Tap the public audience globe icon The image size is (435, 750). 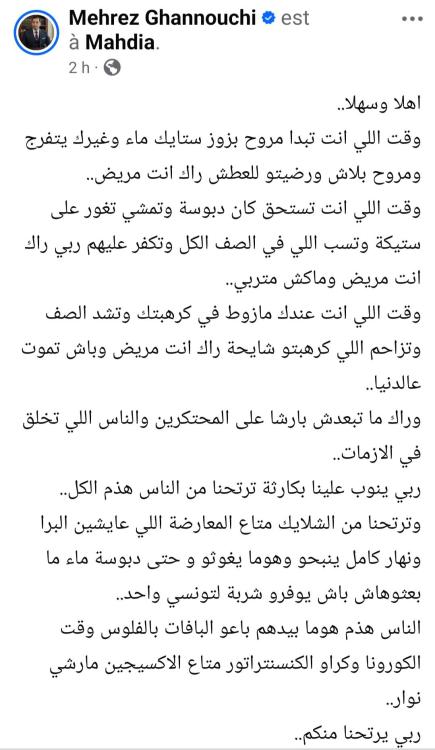coord(112,67)
